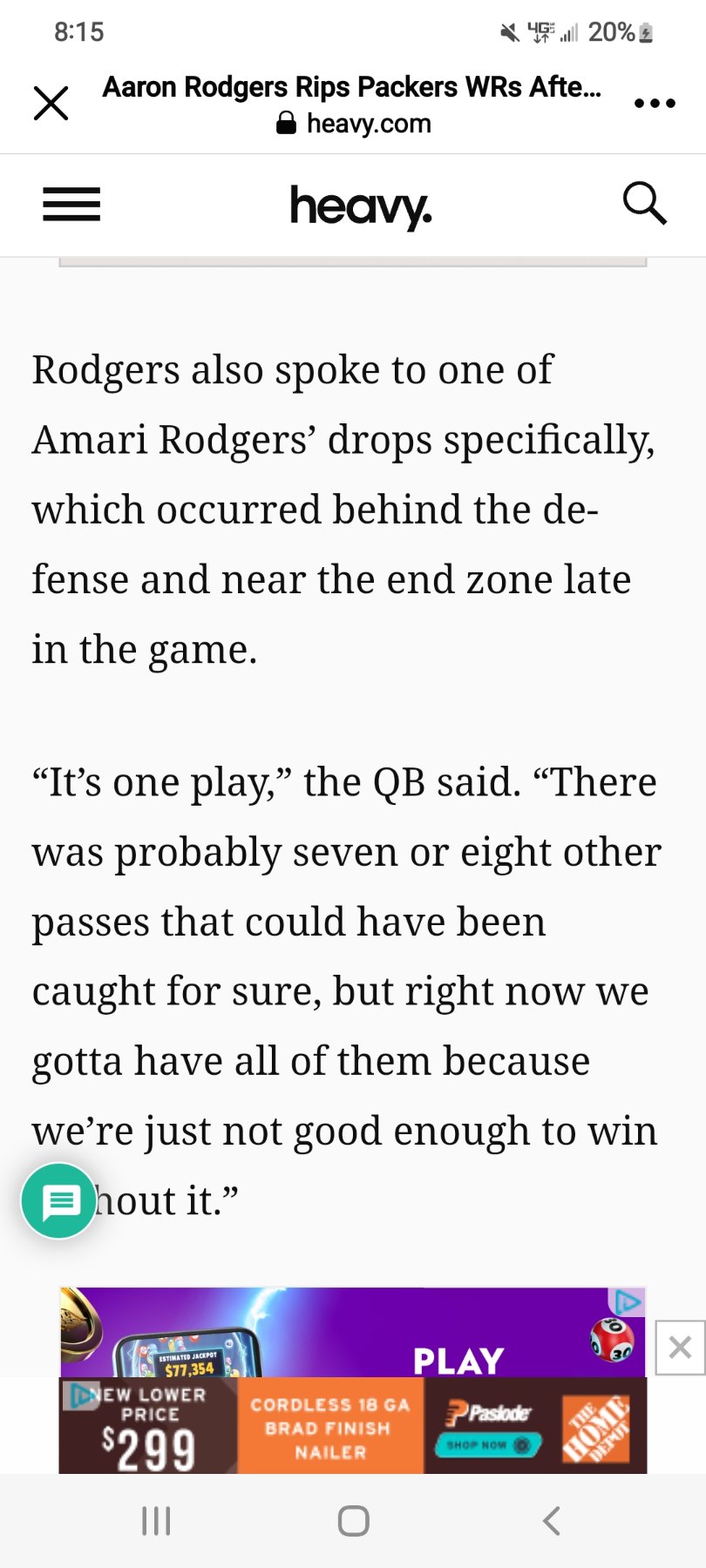Open the heavy site search
The height and width of the screenshot is (1568, 706).
(644, 204)
